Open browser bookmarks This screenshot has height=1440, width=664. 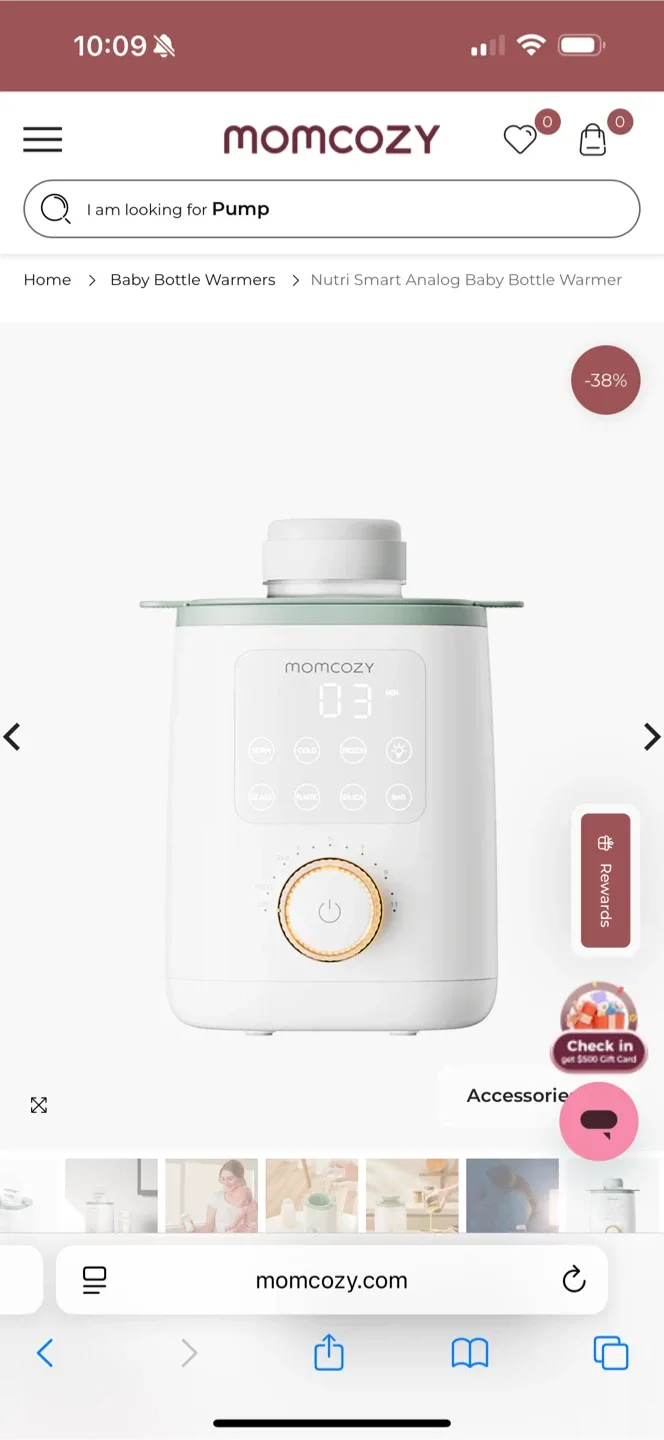[x=469, y=1354]
